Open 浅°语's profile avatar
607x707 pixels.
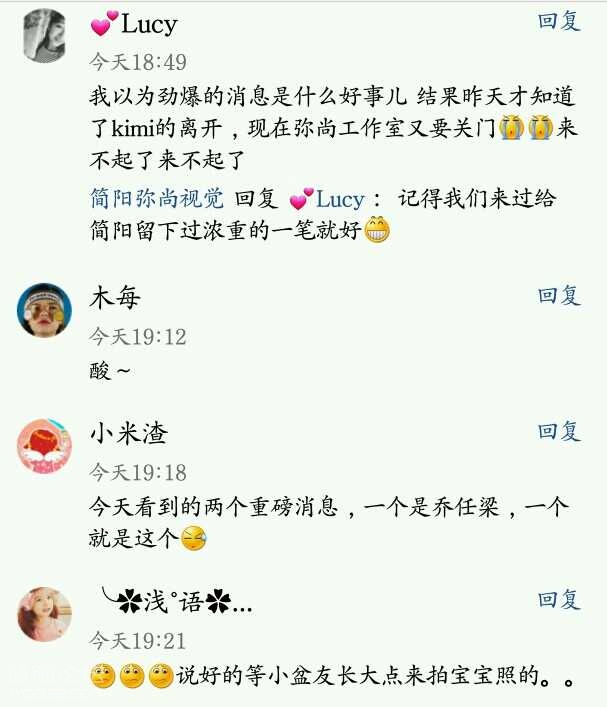pos(44,614)
